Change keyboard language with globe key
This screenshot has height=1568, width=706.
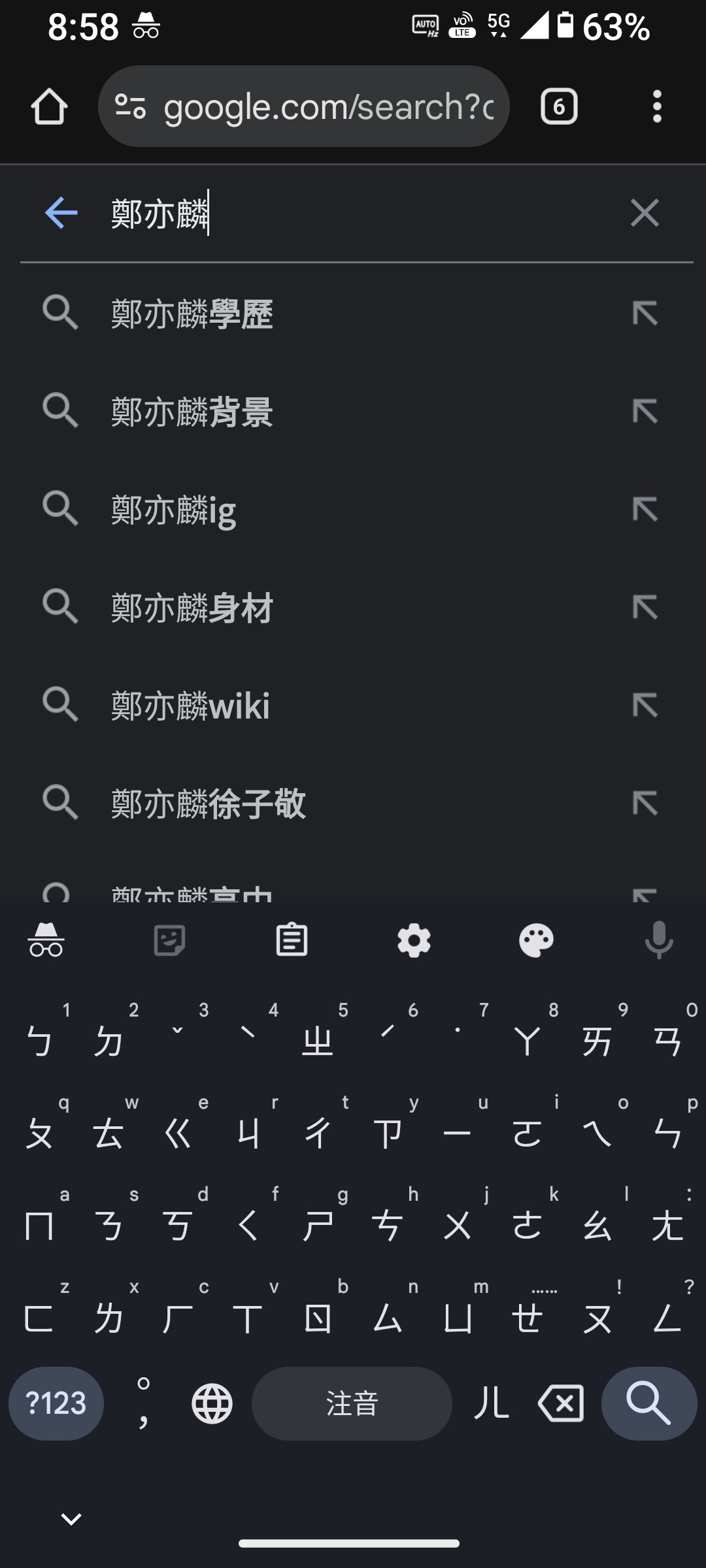(212, 1403)
